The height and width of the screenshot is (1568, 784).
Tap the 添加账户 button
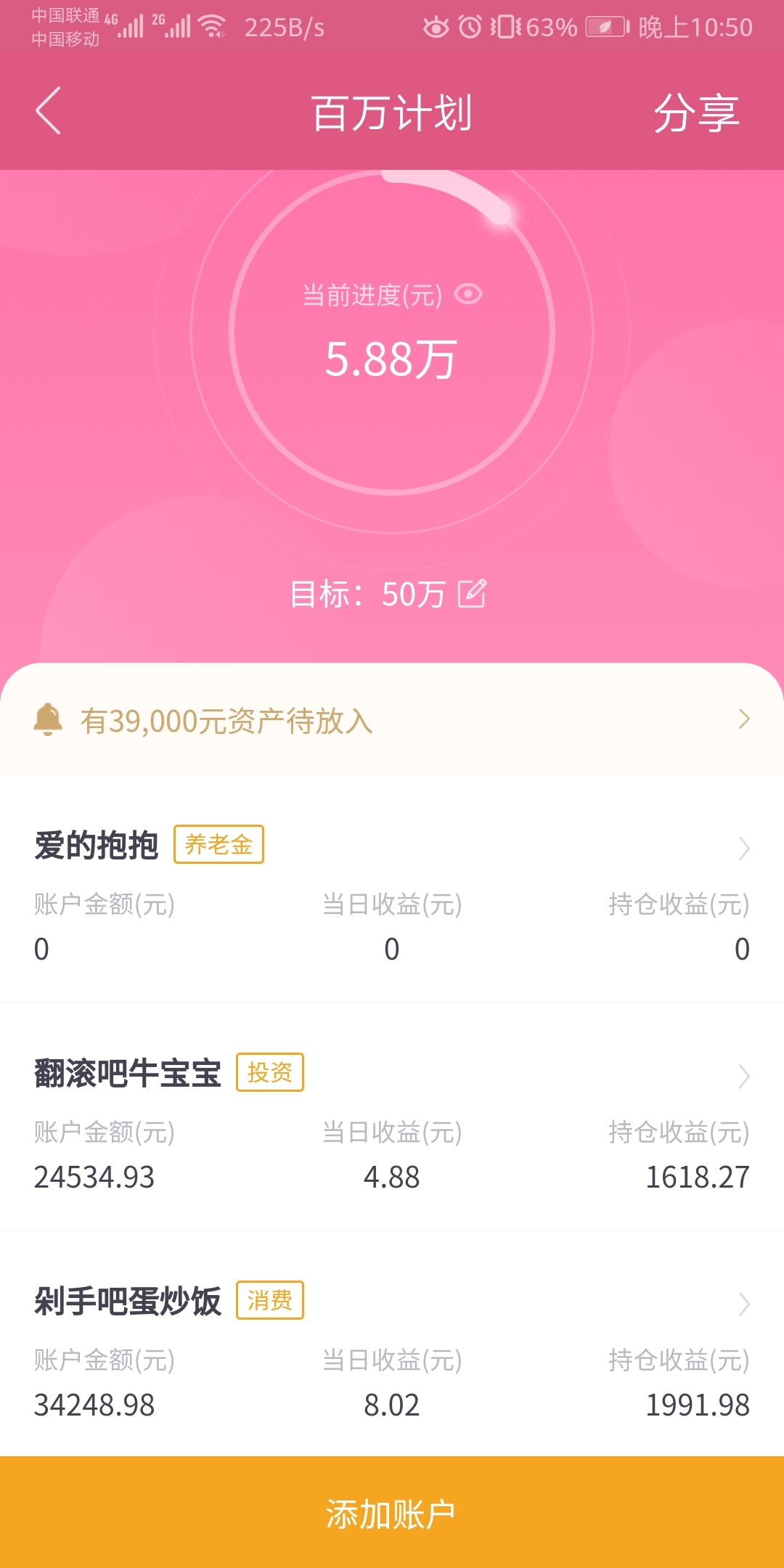392,1513
